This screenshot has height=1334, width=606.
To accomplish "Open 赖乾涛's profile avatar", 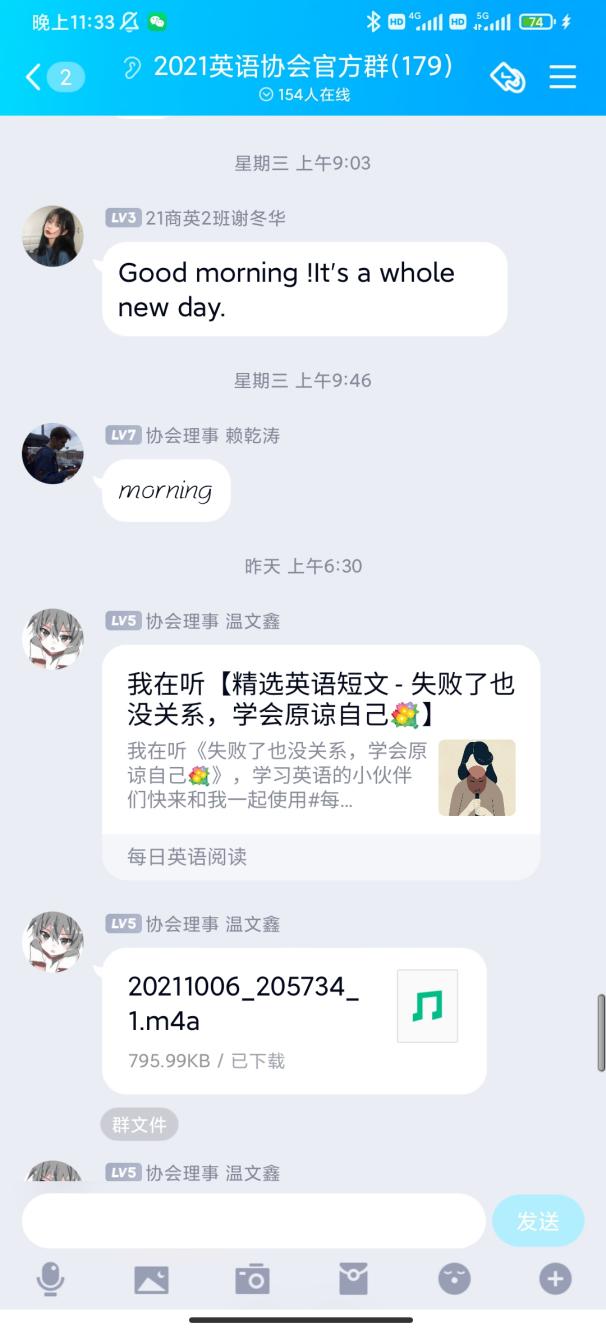I will point(53,453).
